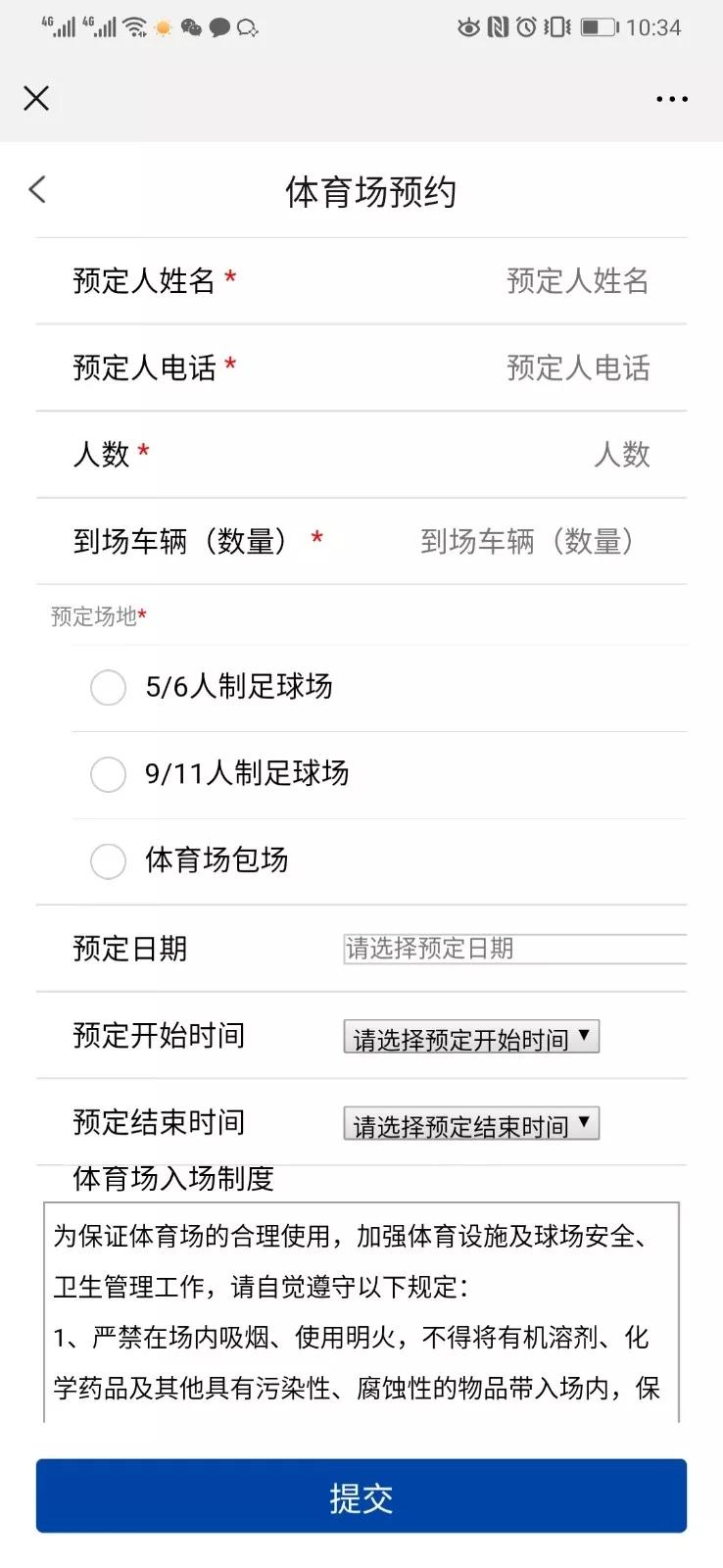Viewport: 723px width, 1568px height.
Task: Select the 体育场包场 radio option
Action: point(109,860)
